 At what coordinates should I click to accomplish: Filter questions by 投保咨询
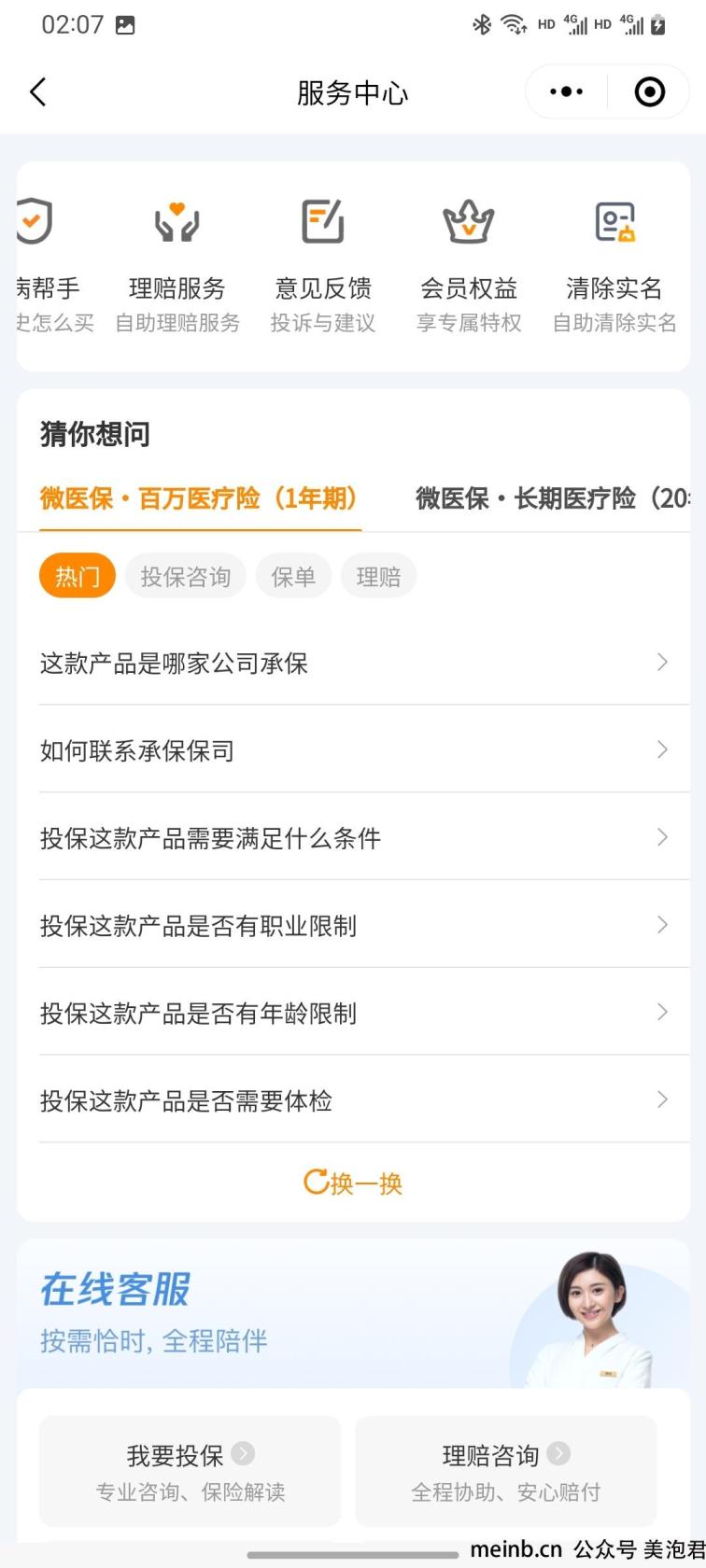click(x=185, y=577)
